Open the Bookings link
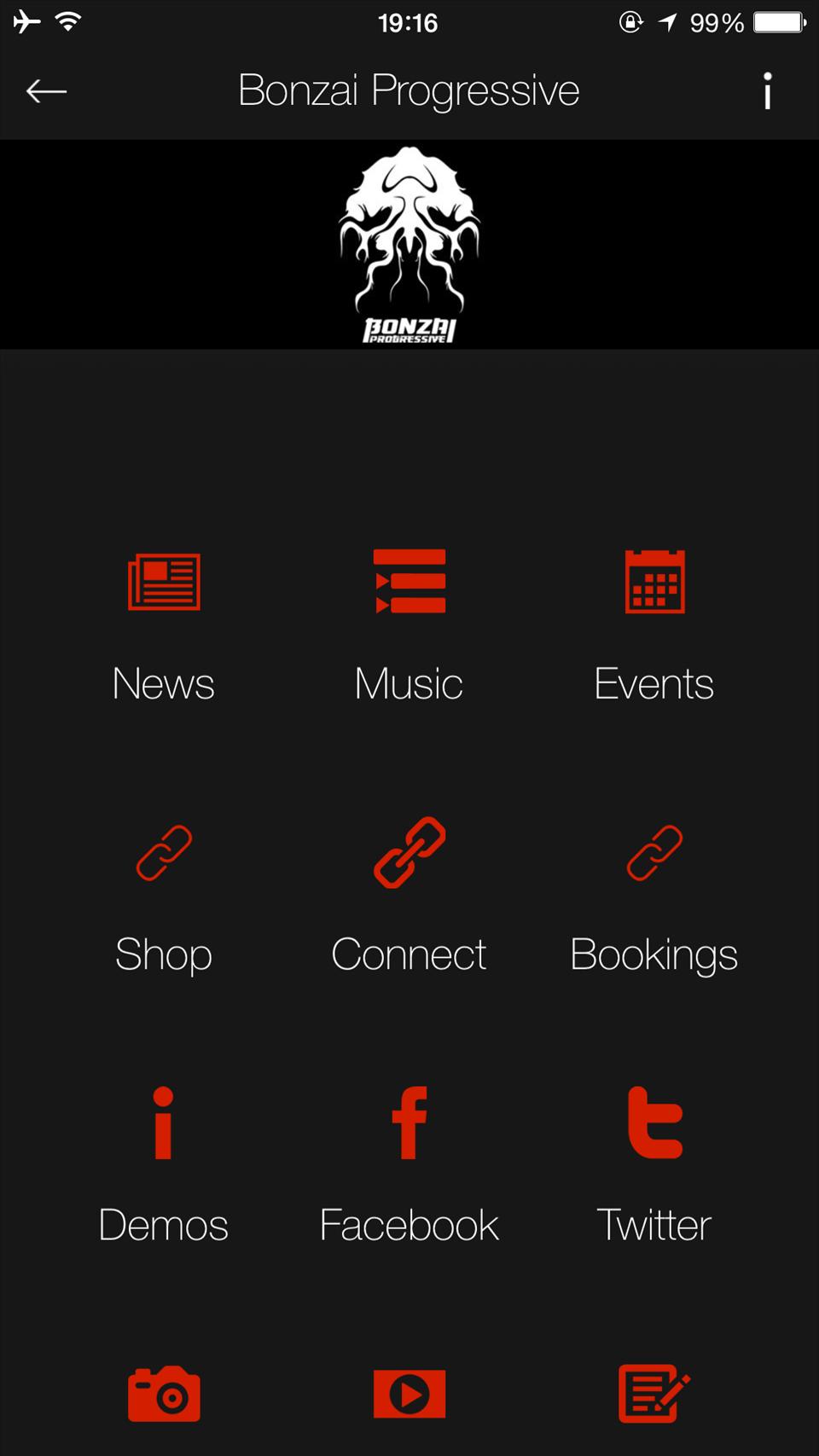The image size is (819, 1456). coord(654,897)
